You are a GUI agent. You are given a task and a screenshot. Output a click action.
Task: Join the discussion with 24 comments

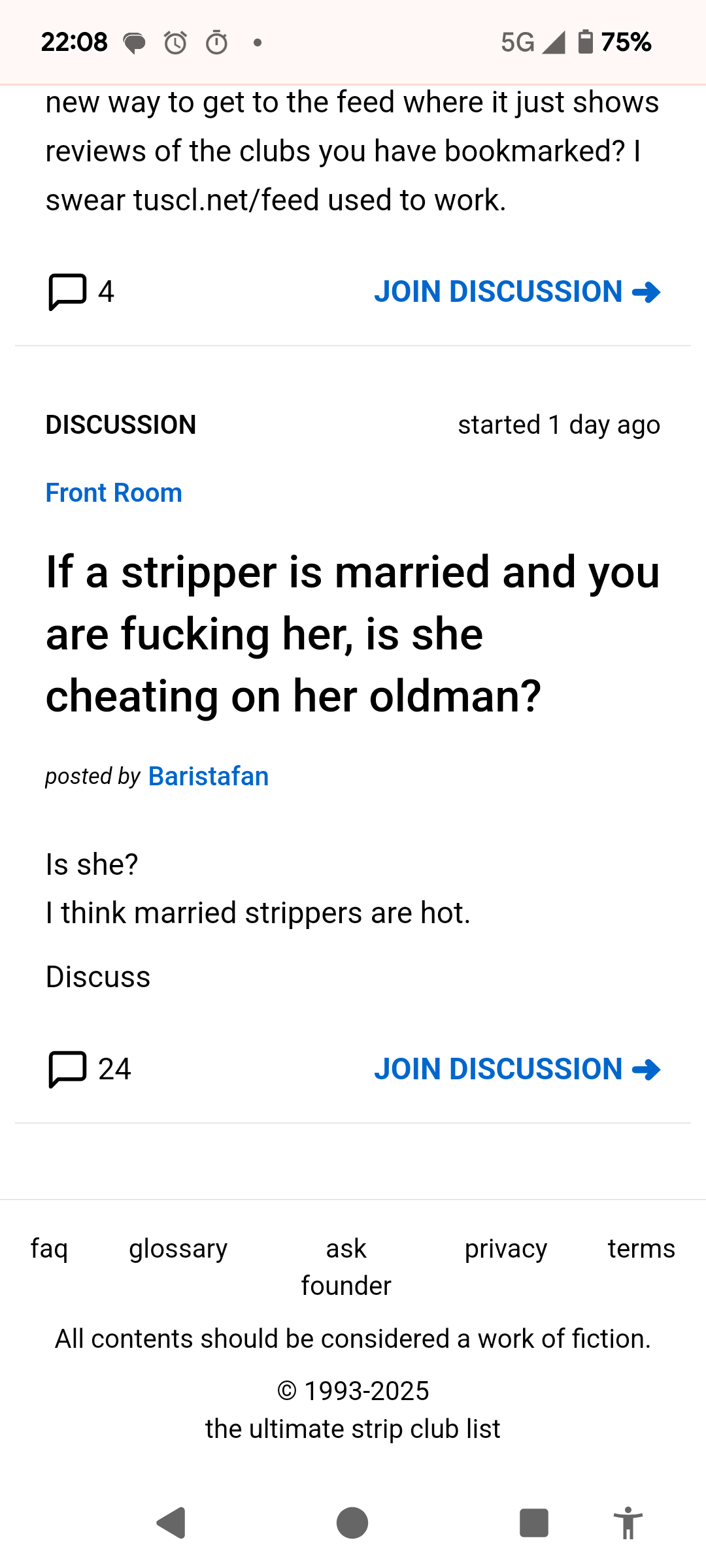517,1069
